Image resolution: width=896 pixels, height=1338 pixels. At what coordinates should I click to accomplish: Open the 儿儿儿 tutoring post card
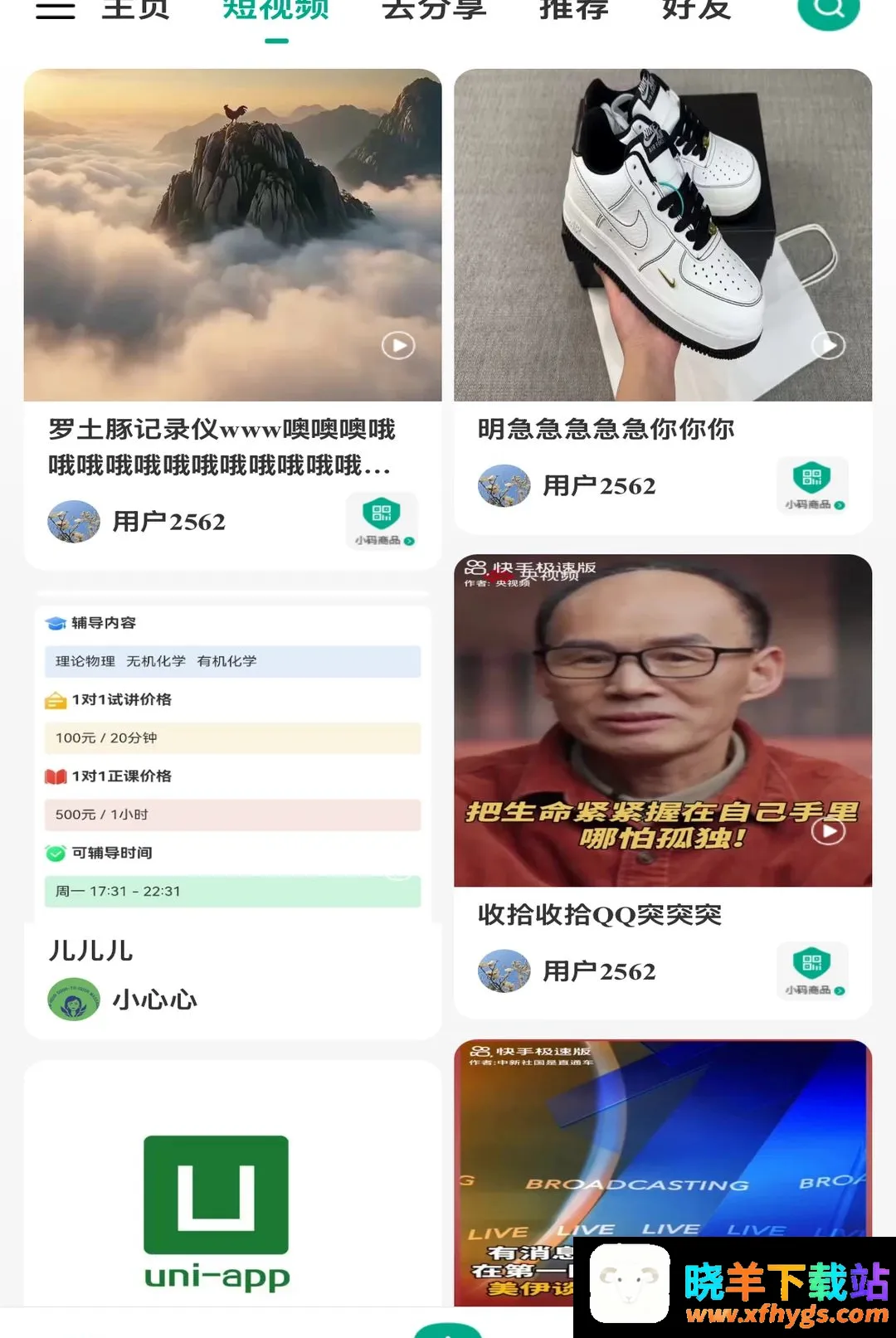tap(233, 815)
